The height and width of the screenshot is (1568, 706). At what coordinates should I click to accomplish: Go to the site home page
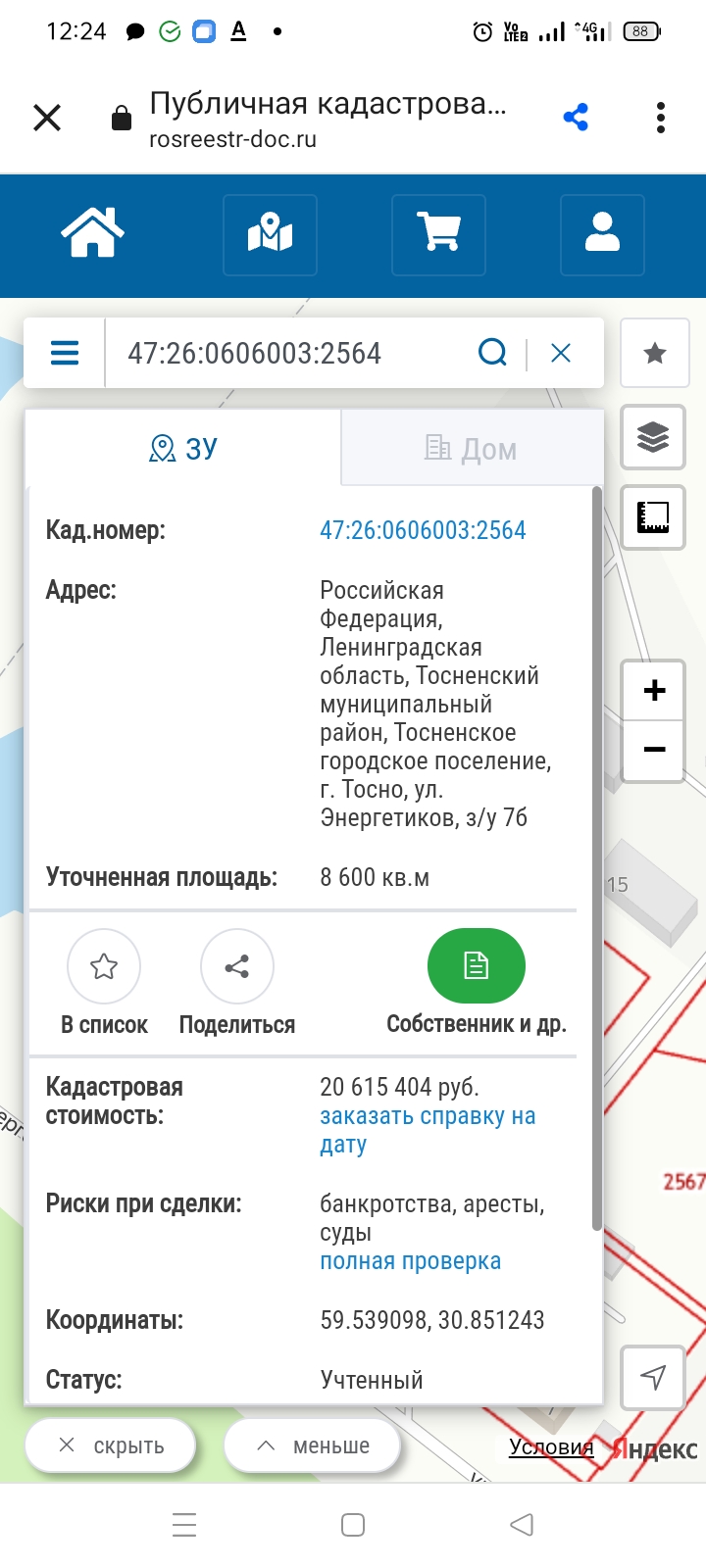[x=93, y=234]
